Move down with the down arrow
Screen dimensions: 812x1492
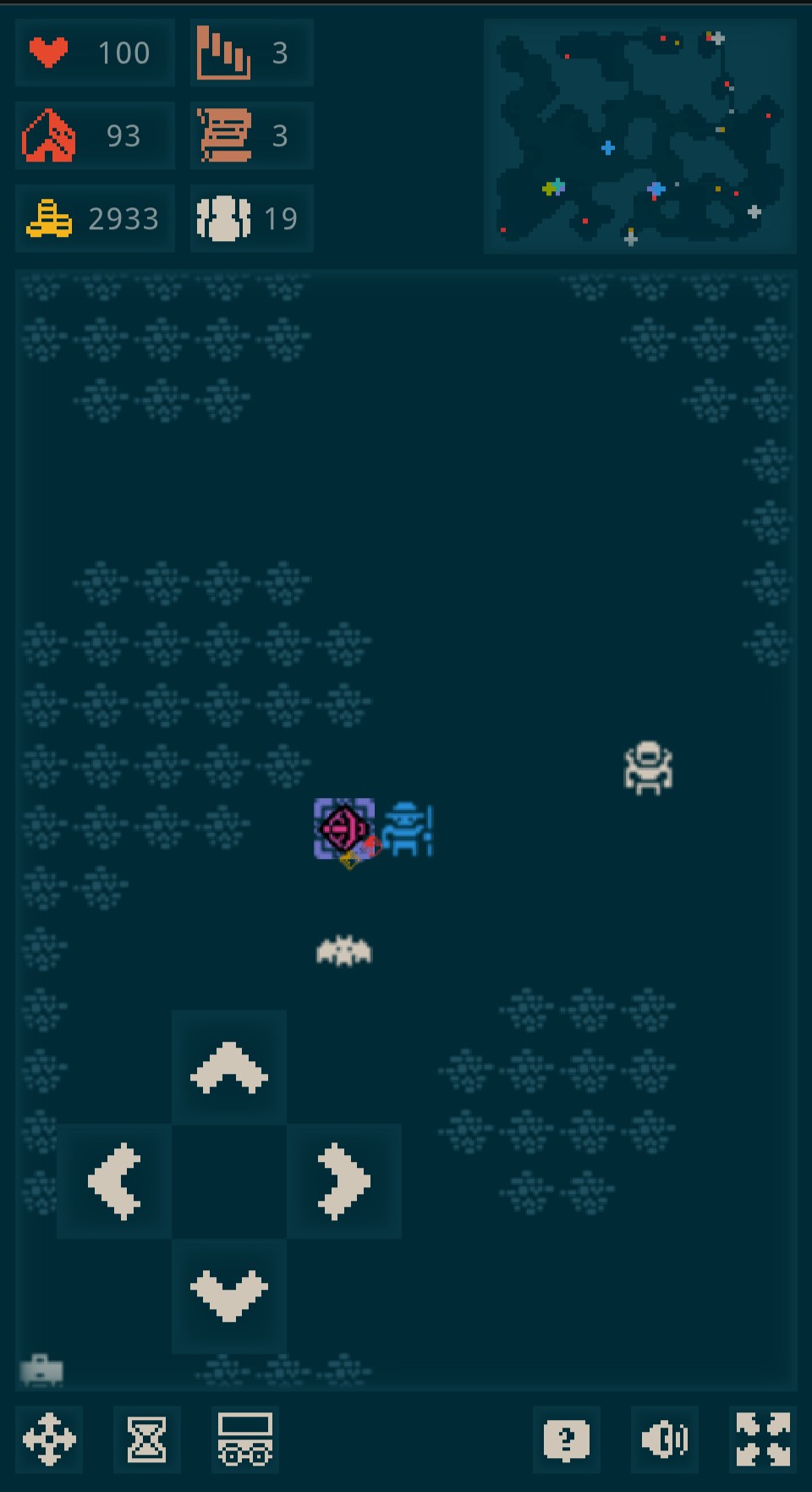click(229, 1296)
